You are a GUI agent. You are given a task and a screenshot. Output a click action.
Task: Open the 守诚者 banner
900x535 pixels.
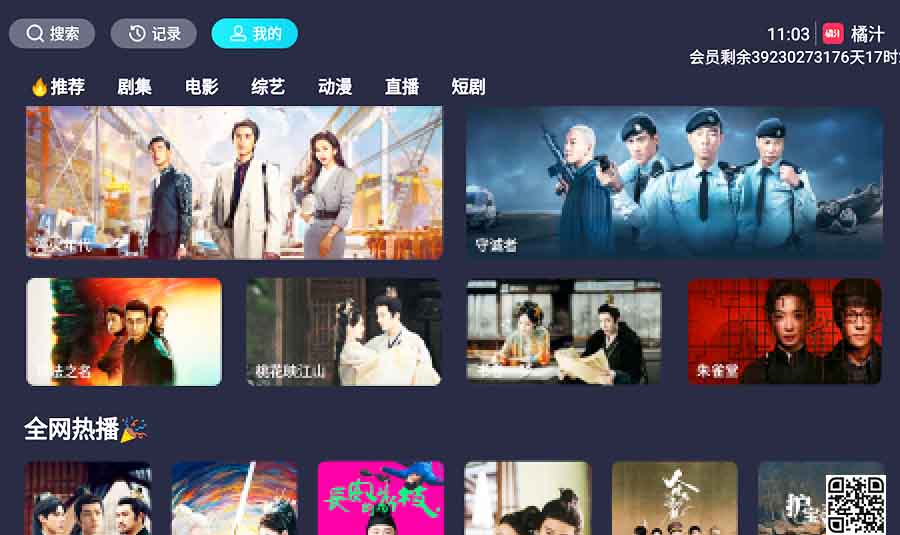click(x=674, y=182)
